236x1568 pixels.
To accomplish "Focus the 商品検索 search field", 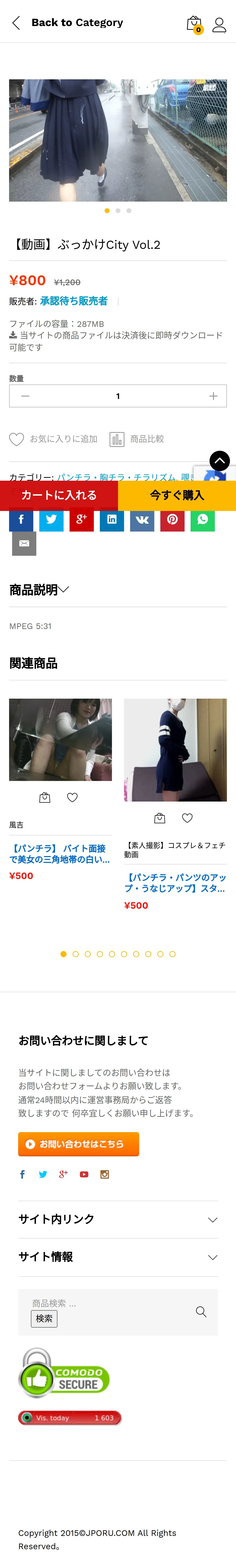I will (110, 1303).
